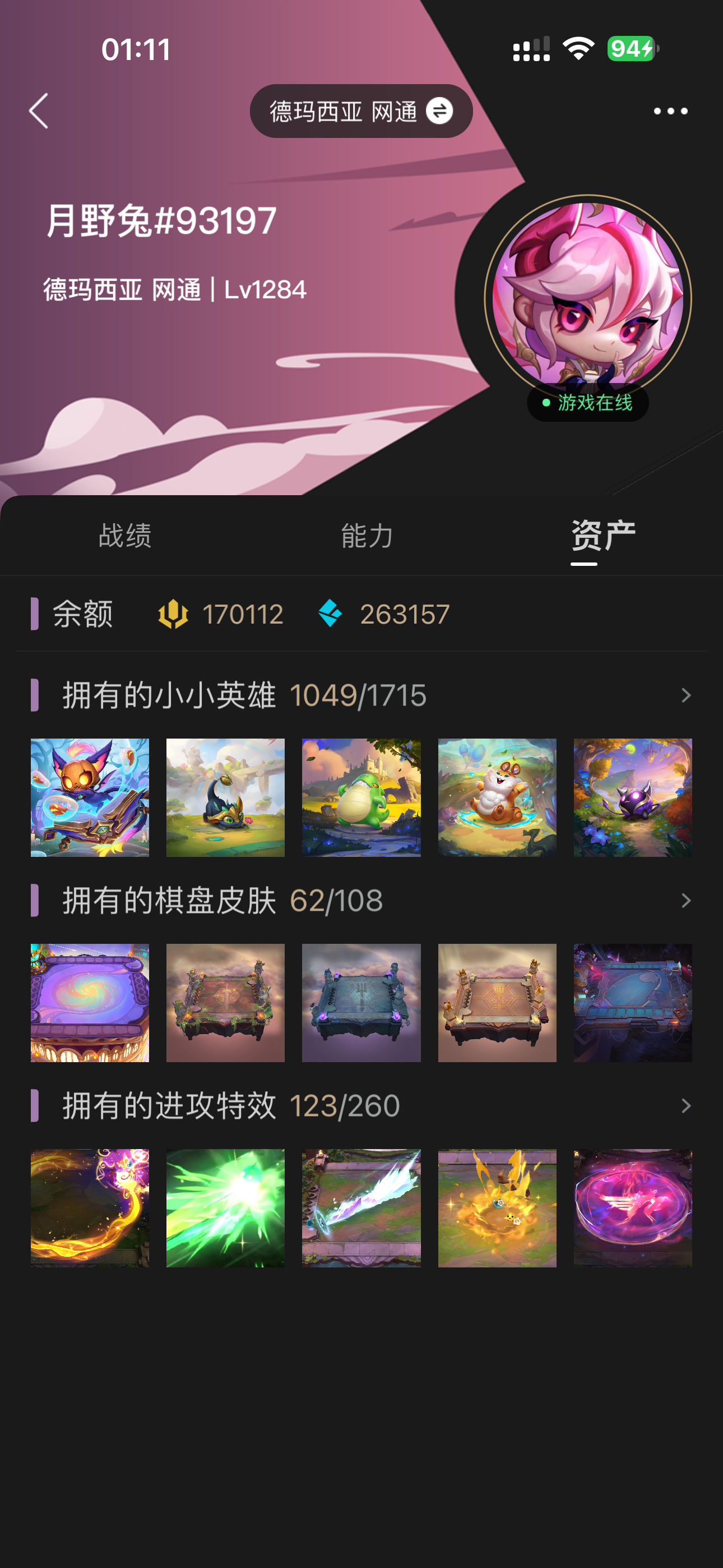Tap the player's profile avatar
Viewport: 723px width, 1568px height.
pos(587,298)
